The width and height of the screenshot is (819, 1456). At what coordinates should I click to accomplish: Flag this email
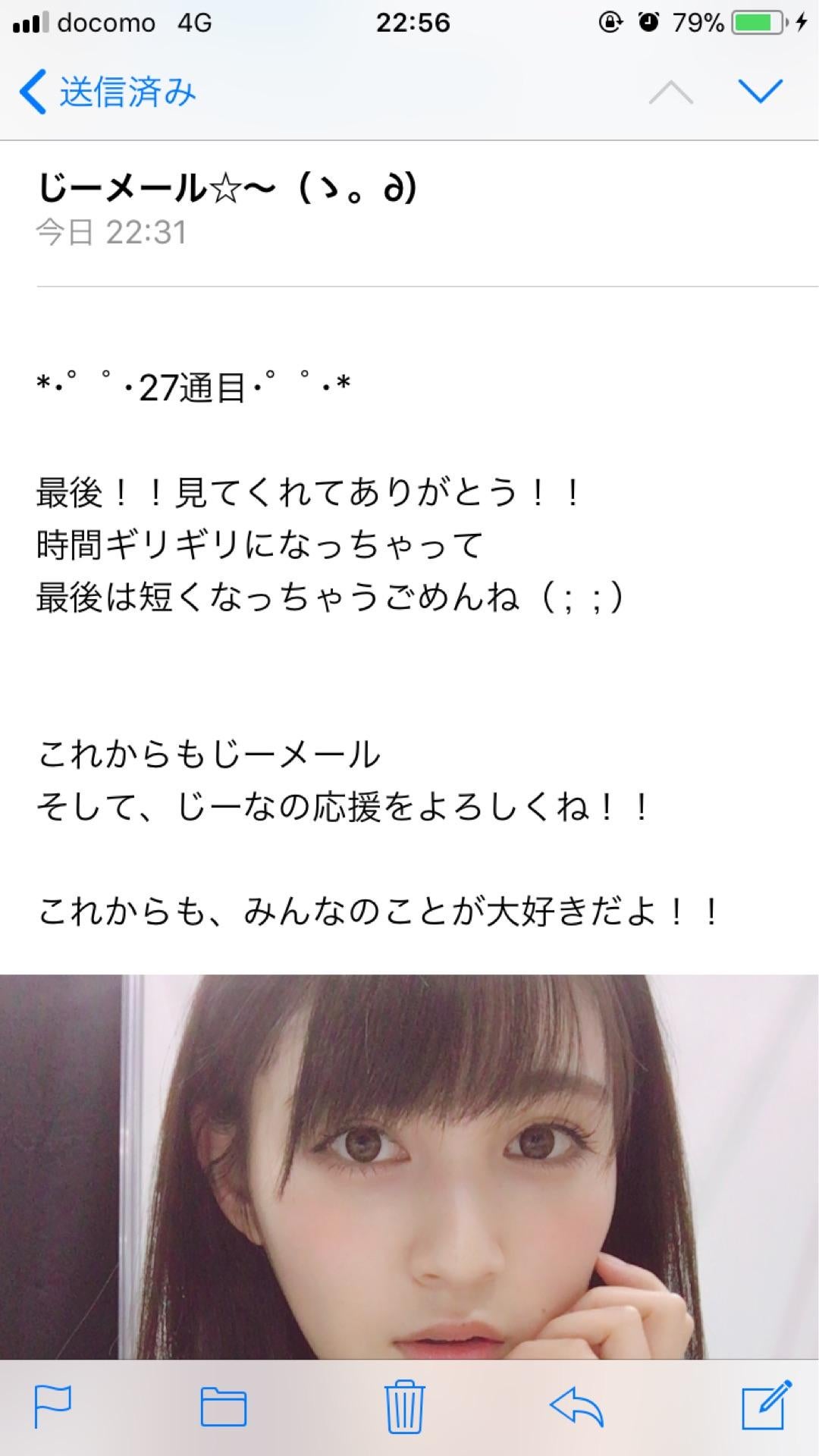pyautogui.click(x=53, y=1407)
